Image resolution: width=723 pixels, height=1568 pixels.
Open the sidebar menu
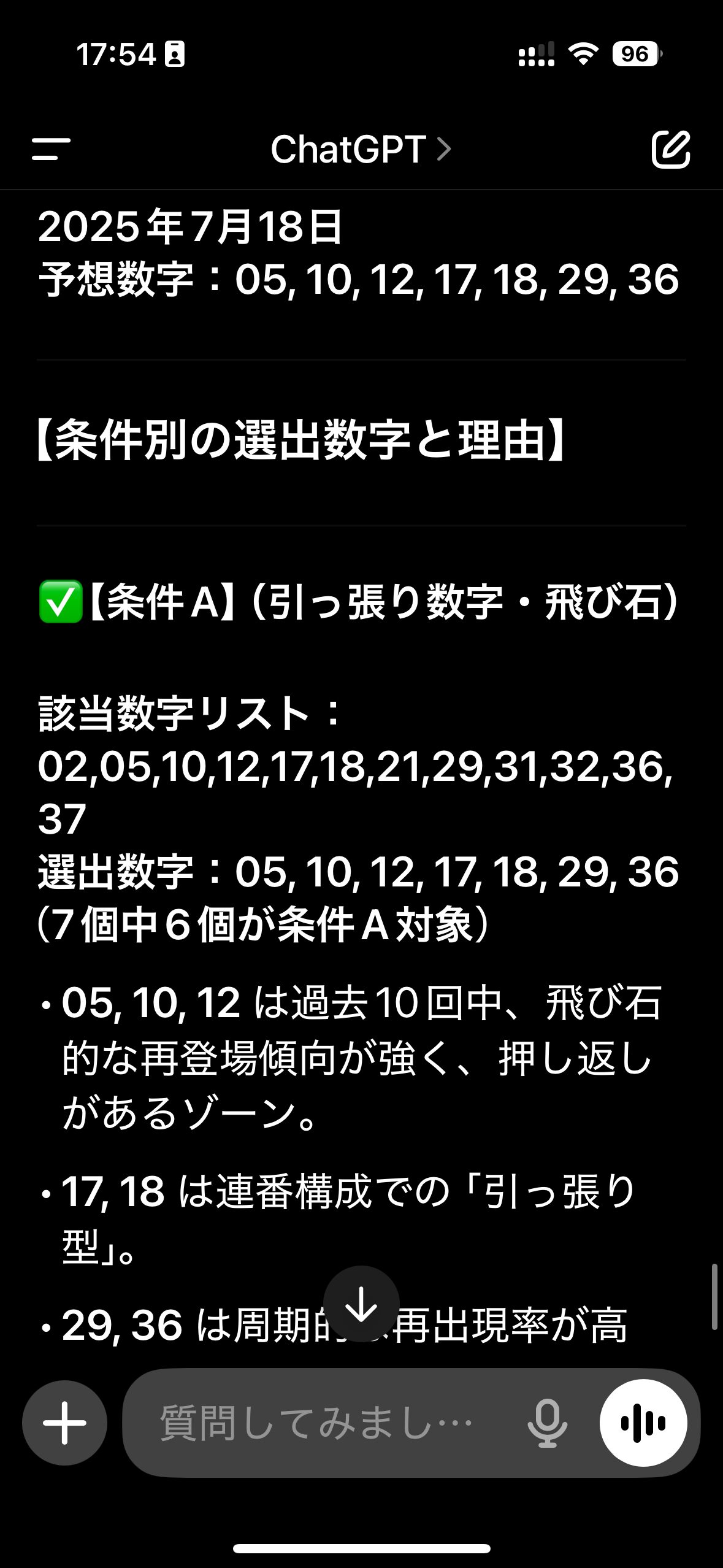pos(51,149)
